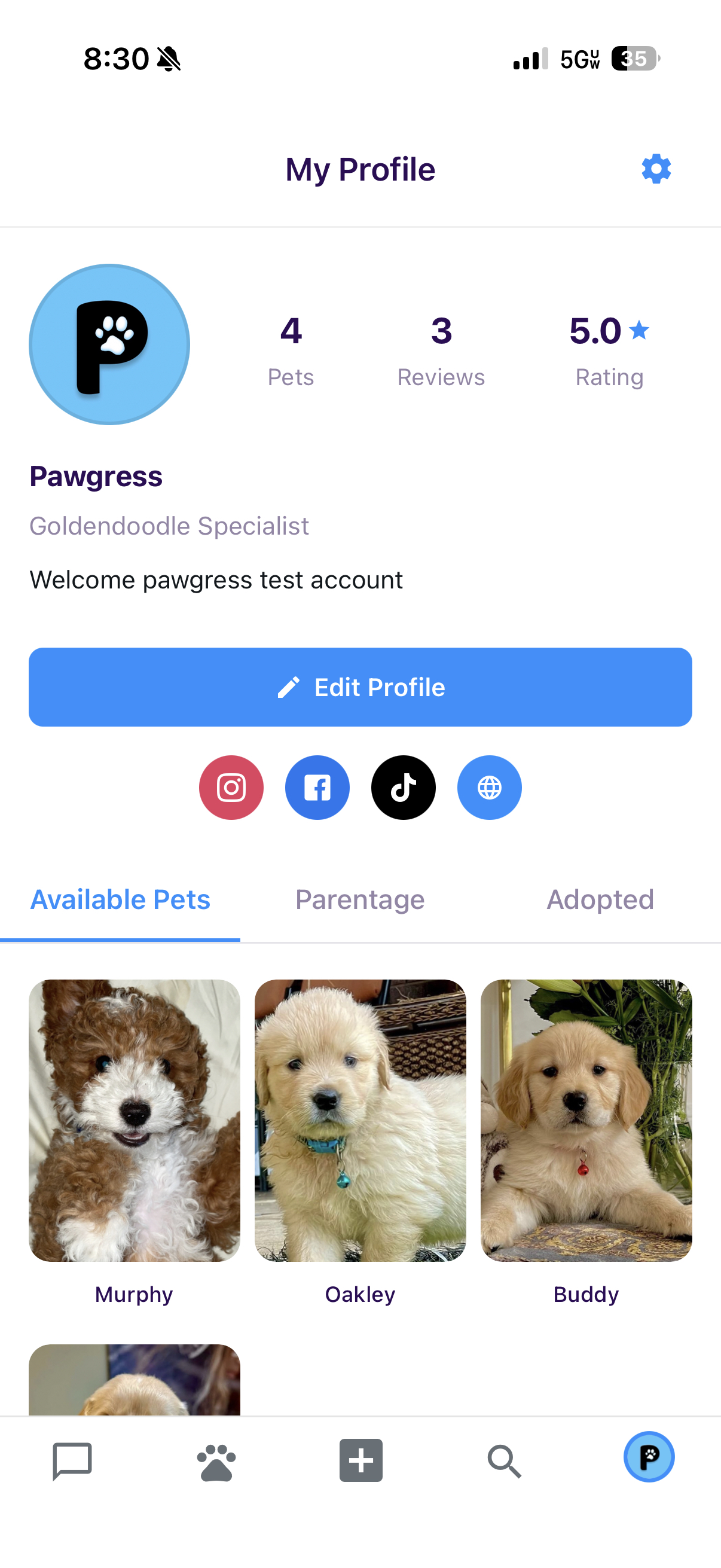
Task: Open the Facebook social link
Action: (x=317, y=787)
